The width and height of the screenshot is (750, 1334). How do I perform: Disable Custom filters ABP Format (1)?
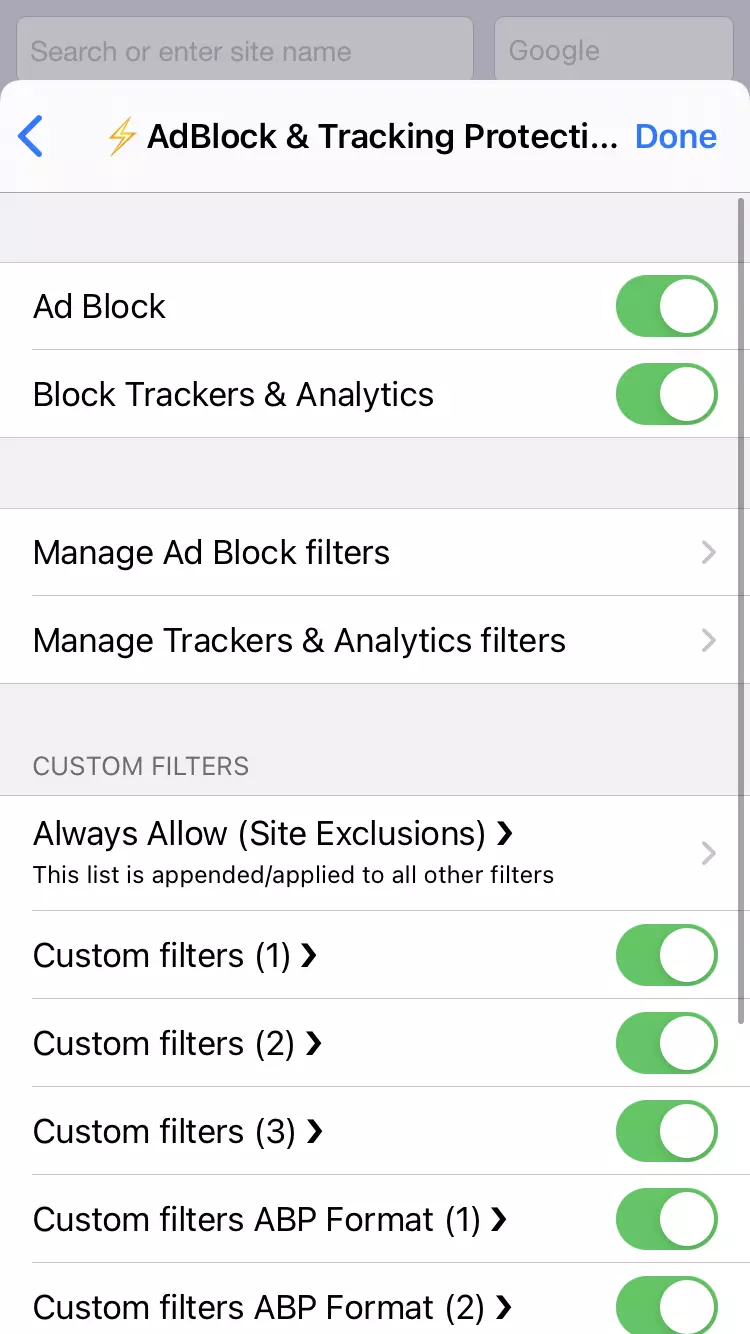666,1219
